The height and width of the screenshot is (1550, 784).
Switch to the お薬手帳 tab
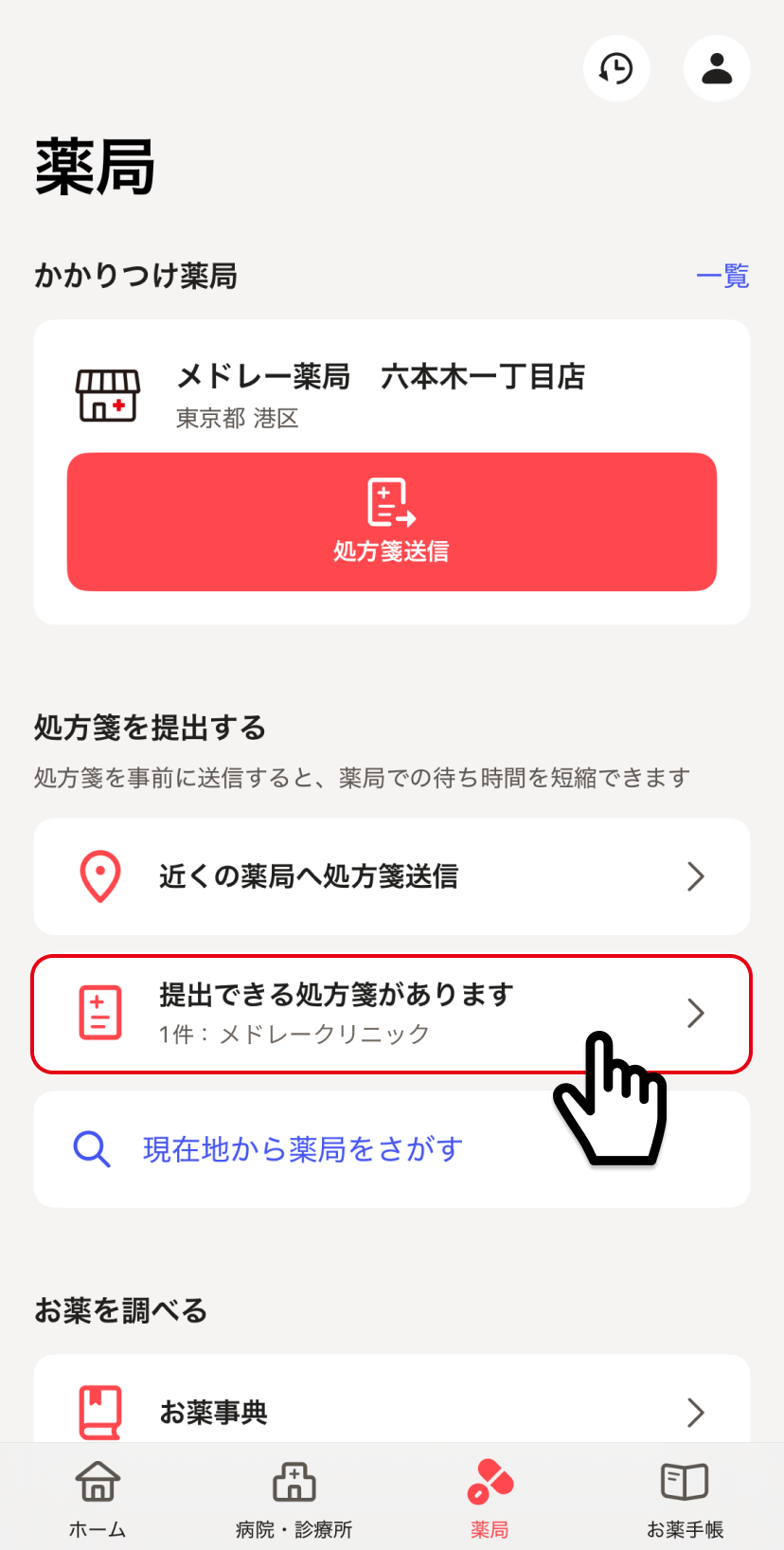pos(684,1495)
